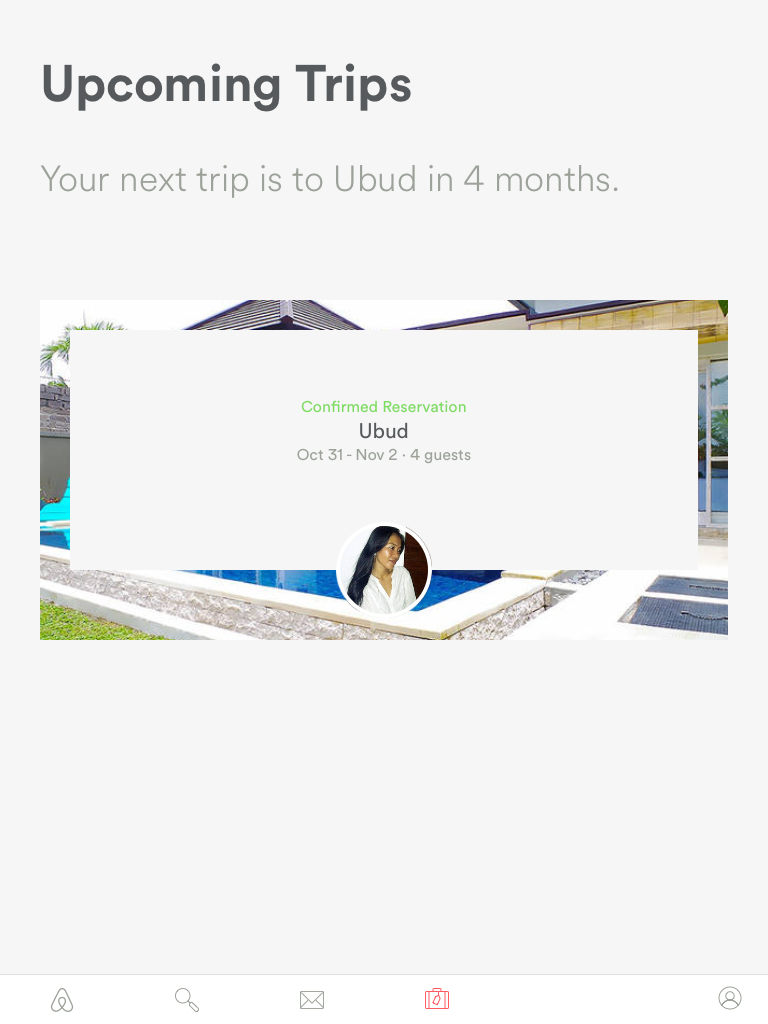The height and width of the screenshot is (1024, 768).
Task: Go to the Airbnb home tab
Action: (x=62, y=999)
